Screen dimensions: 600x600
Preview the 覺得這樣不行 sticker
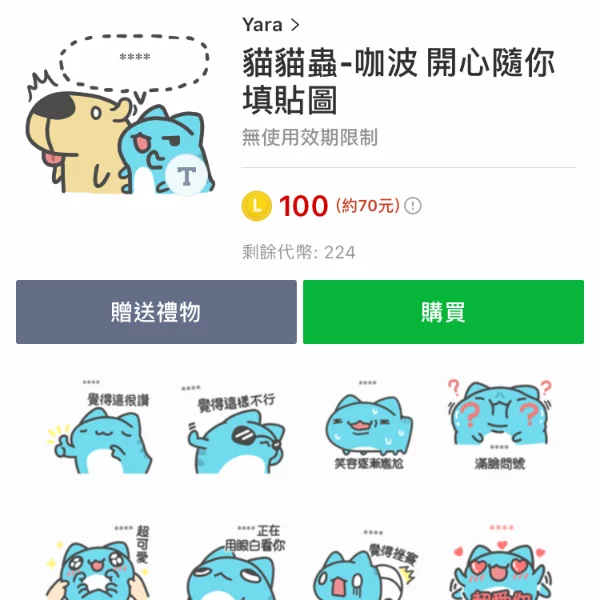[x=228, y=427]
